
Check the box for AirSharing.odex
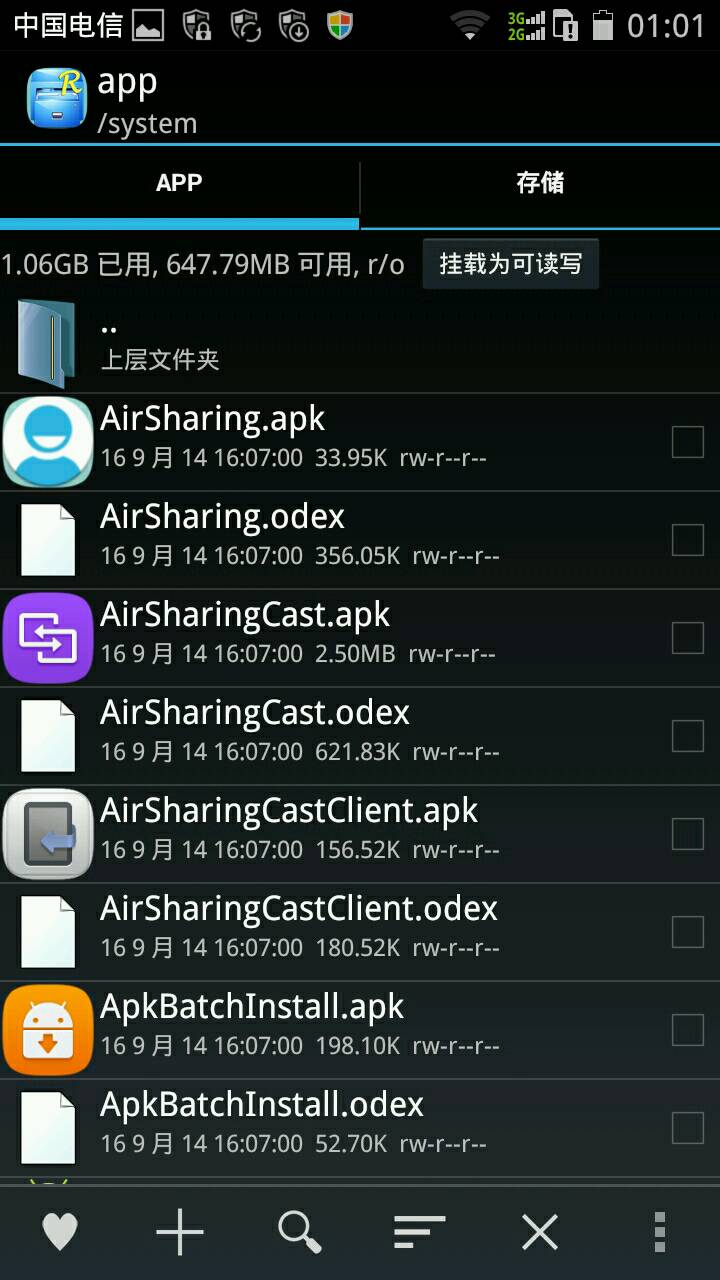coord(688,540)
